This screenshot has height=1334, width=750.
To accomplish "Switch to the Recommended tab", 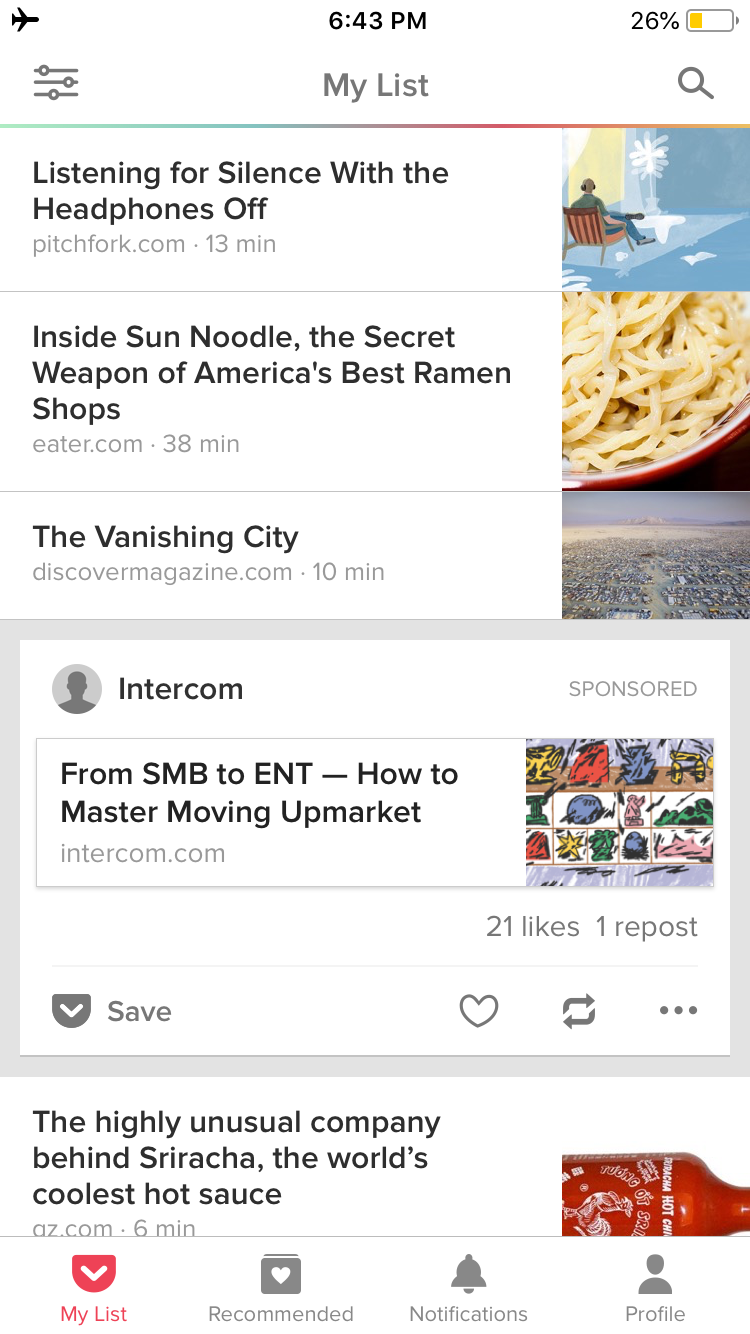I will [x=281, y=1288].
